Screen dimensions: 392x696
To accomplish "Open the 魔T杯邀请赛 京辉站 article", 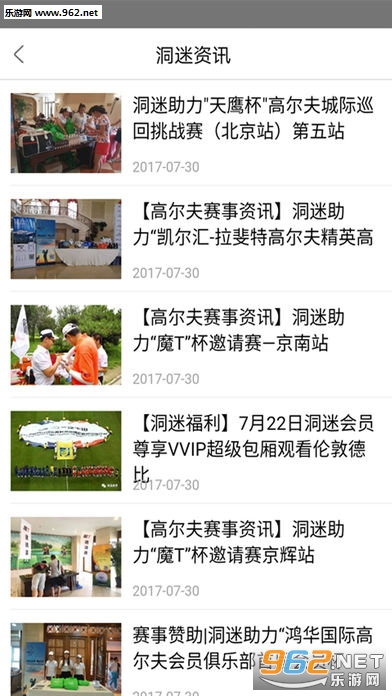I will 196,557.
